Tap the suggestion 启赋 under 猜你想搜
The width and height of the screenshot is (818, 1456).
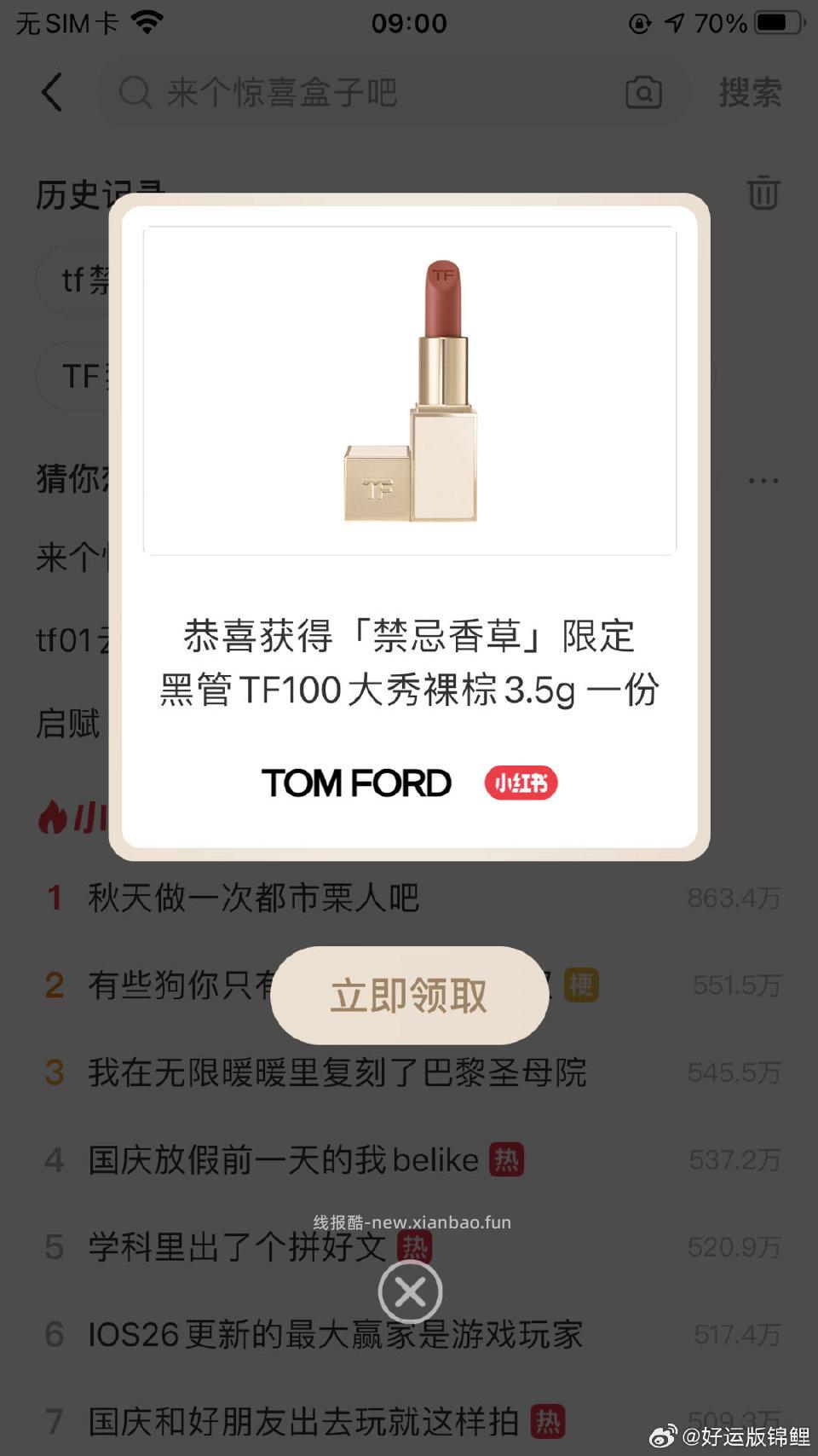coord(68,725)
